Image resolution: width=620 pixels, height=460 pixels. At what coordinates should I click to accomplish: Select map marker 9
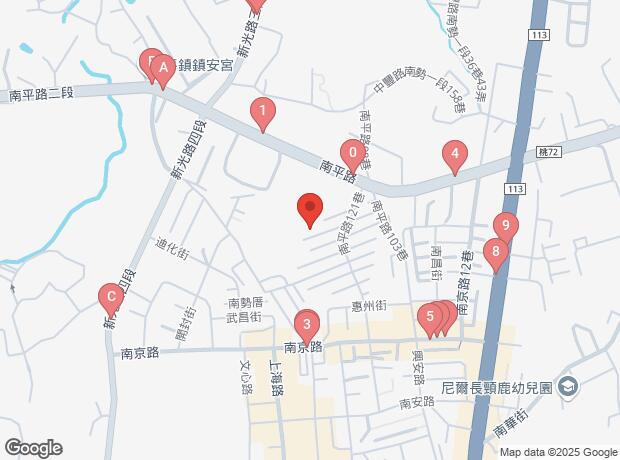point(506,227)
